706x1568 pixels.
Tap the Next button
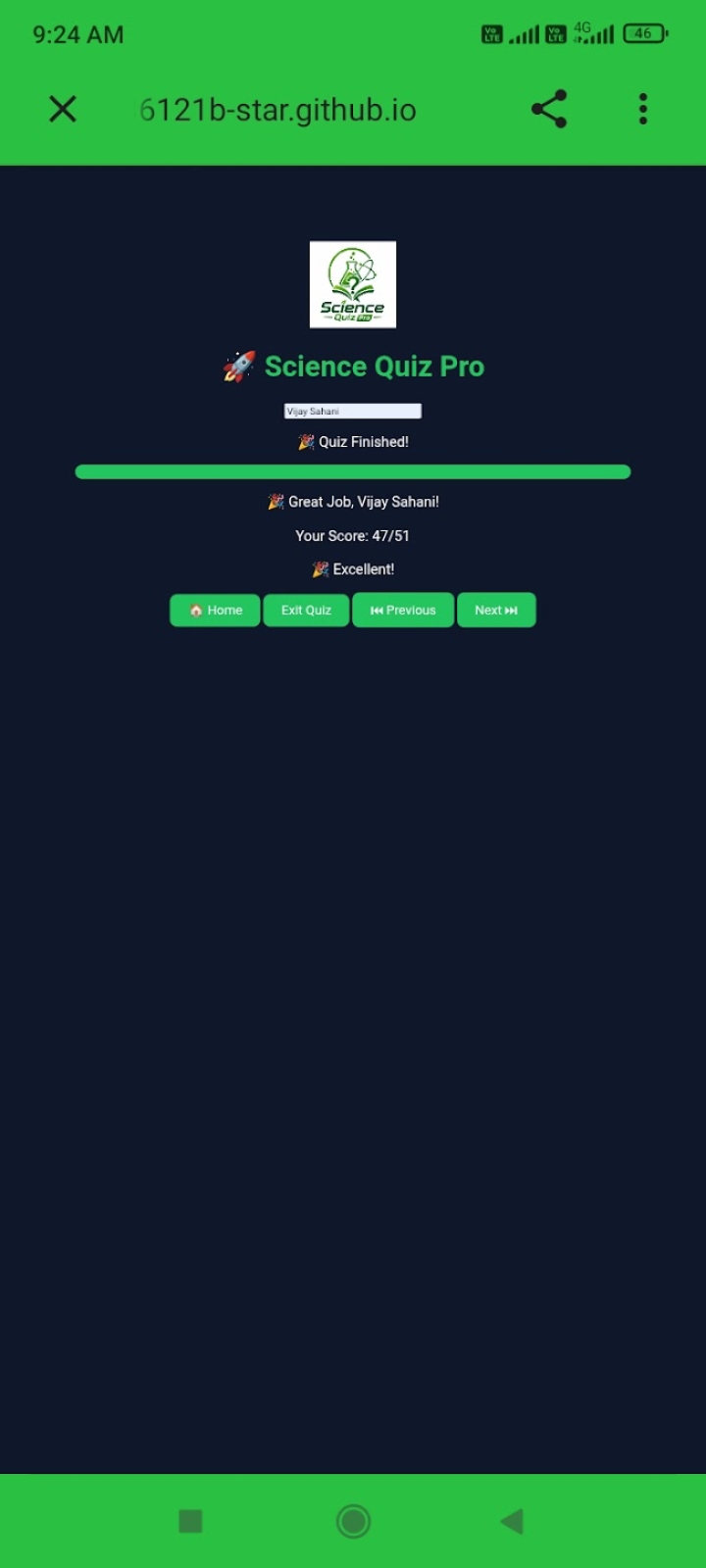click(x=496, y=610)
